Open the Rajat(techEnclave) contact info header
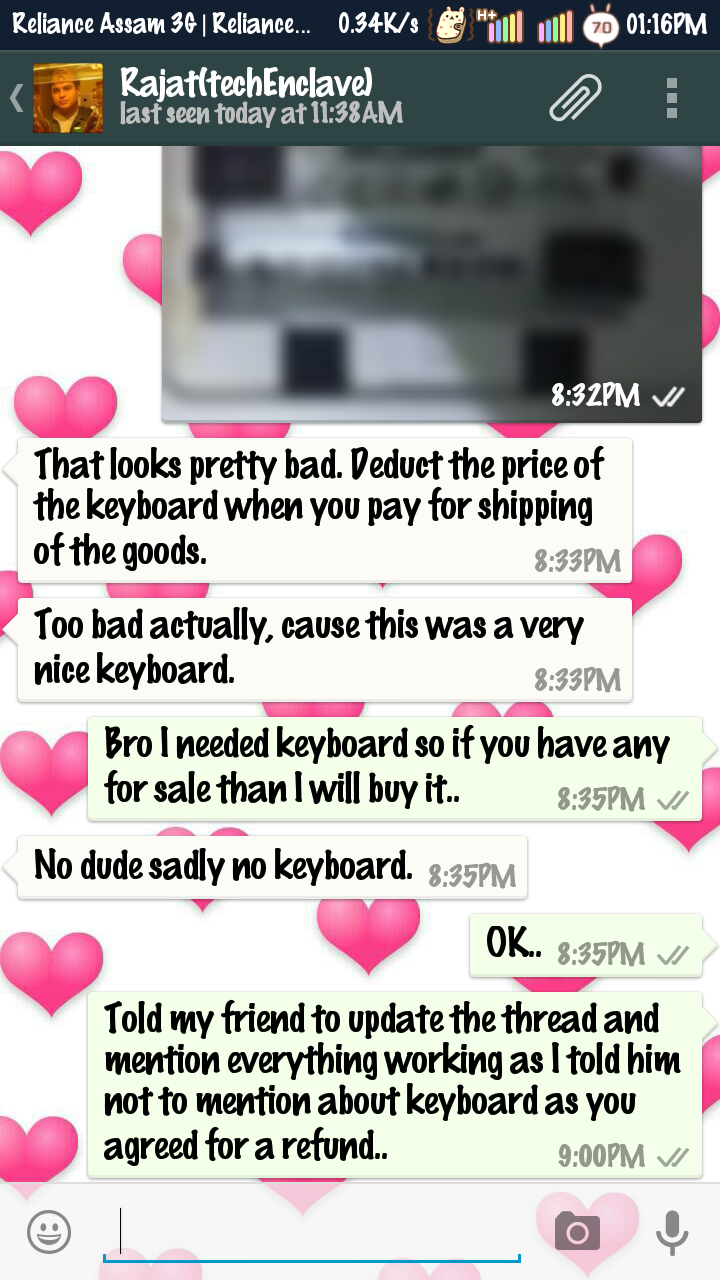Viewport: 720px width, 1280px height. coord(261,97)
